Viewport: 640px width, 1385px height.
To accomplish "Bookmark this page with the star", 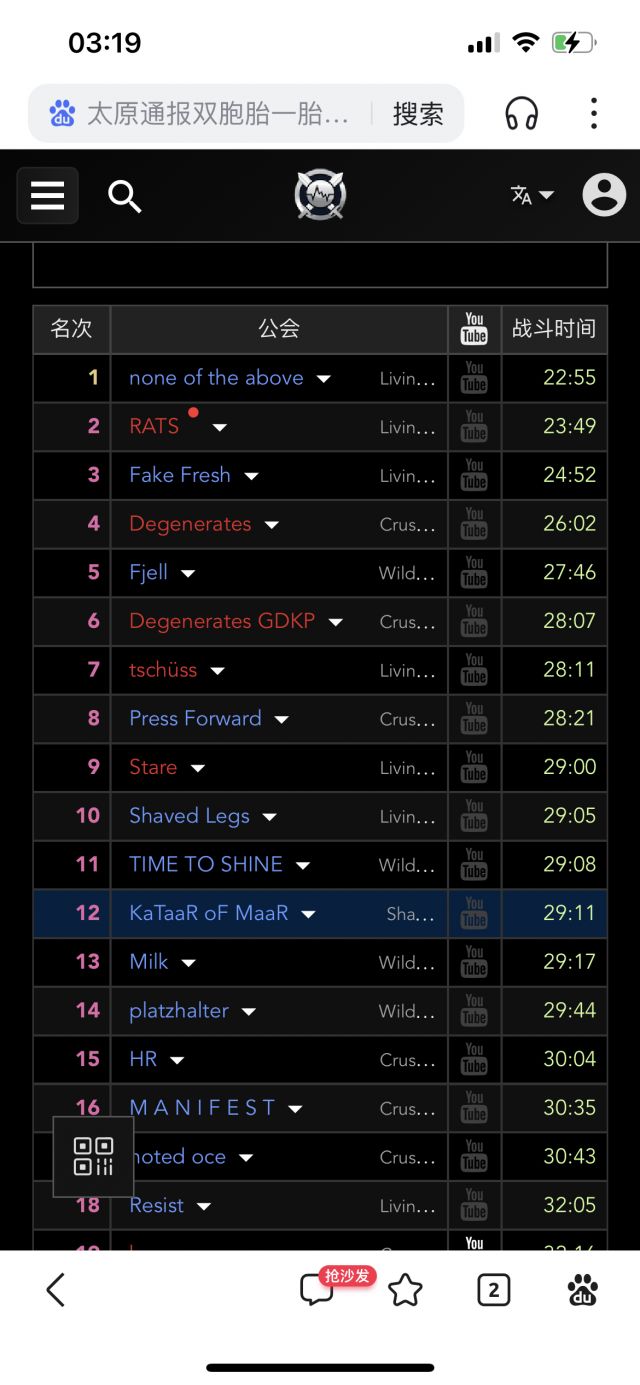I will click(405, 1290).
